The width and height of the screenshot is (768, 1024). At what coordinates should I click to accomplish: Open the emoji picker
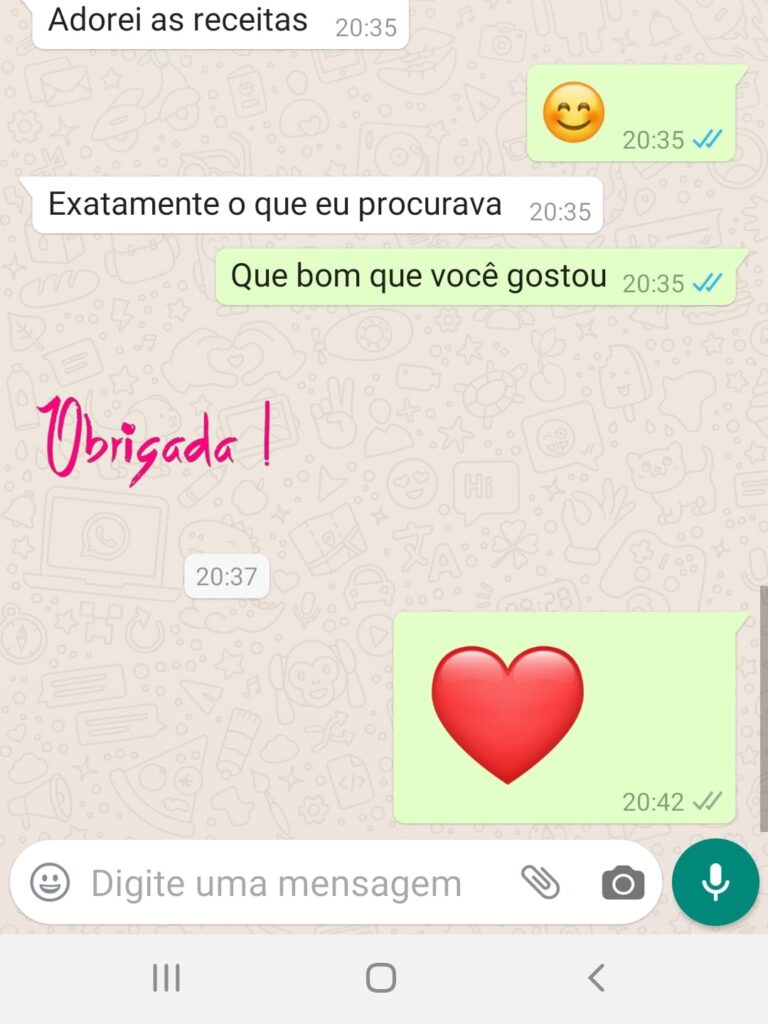pos(50,883)
